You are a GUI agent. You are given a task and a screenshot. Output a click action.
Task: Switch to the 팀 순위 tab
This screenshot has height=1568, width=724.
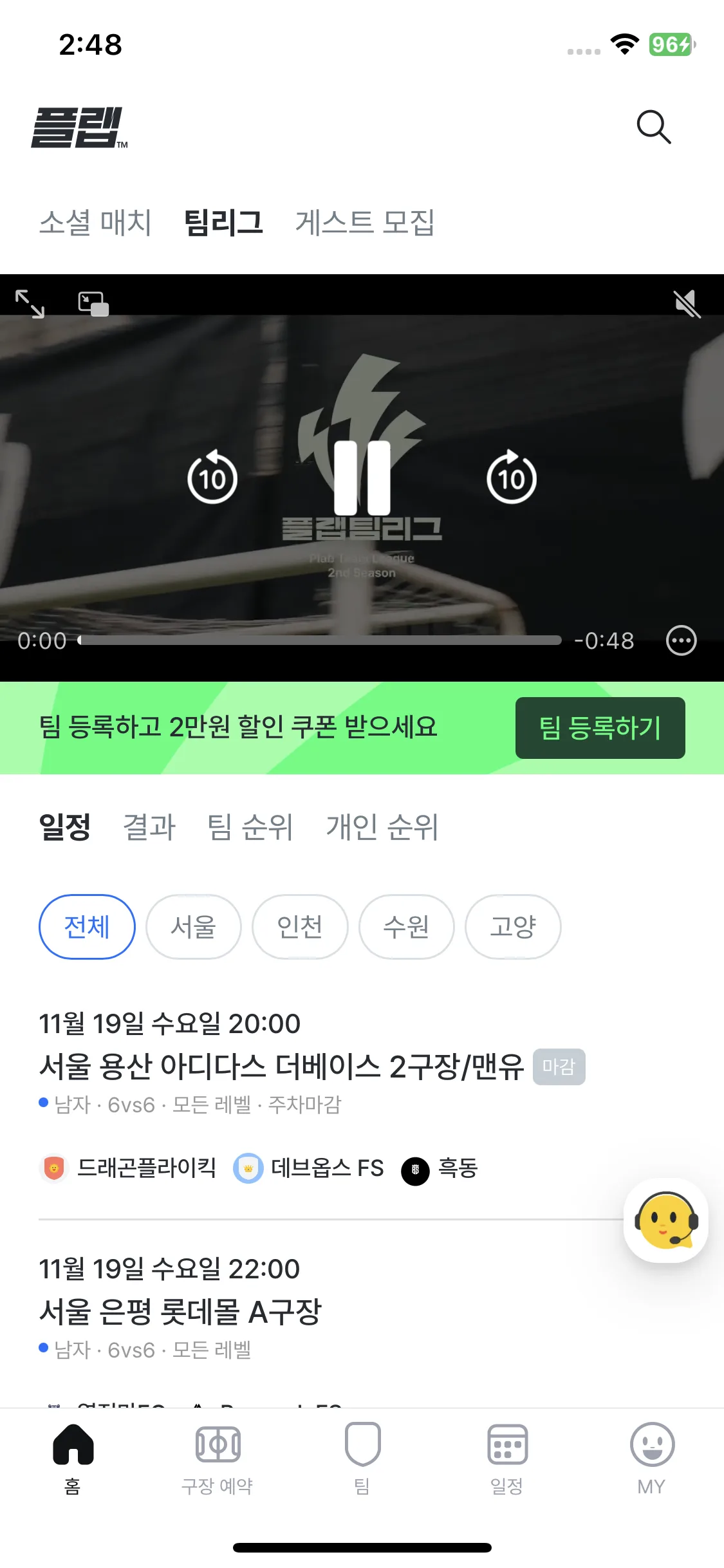(x=250, y=827)
